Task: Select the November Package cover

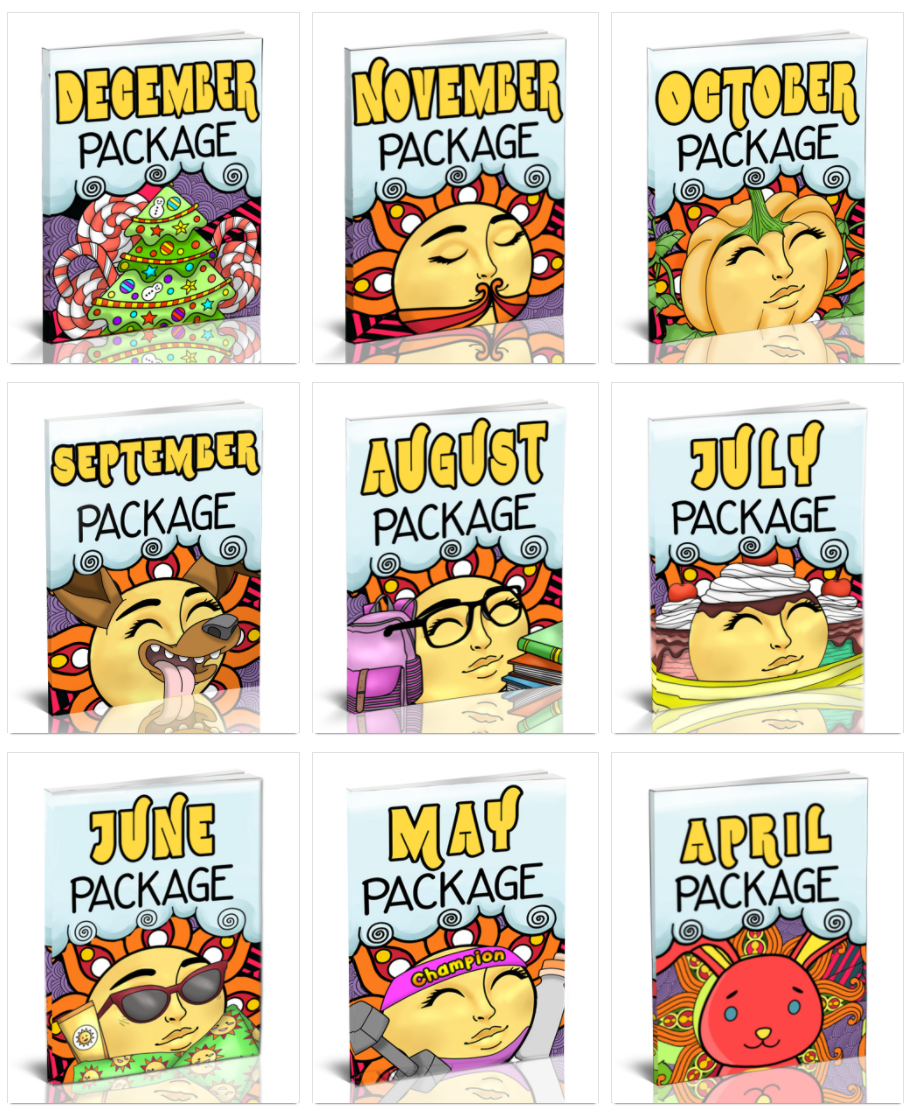Action: point(455,188)
